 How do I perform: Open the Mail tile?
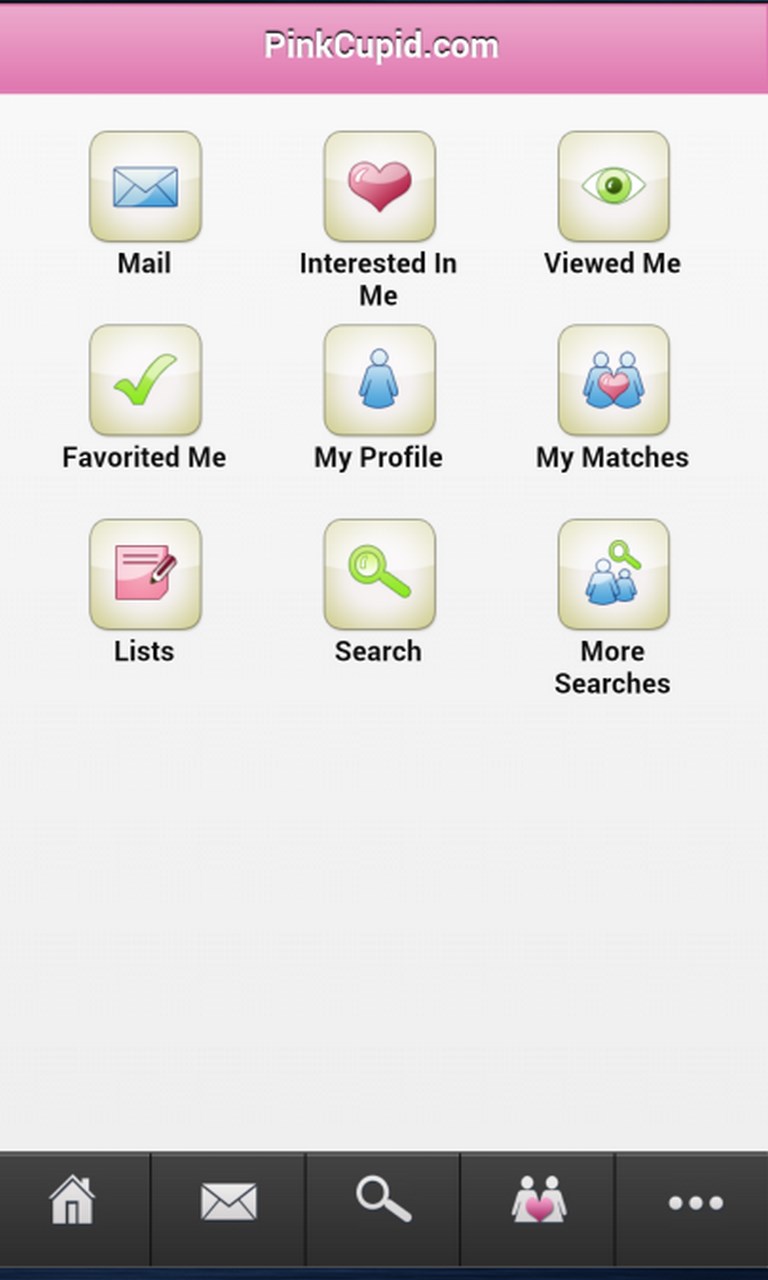145,187
